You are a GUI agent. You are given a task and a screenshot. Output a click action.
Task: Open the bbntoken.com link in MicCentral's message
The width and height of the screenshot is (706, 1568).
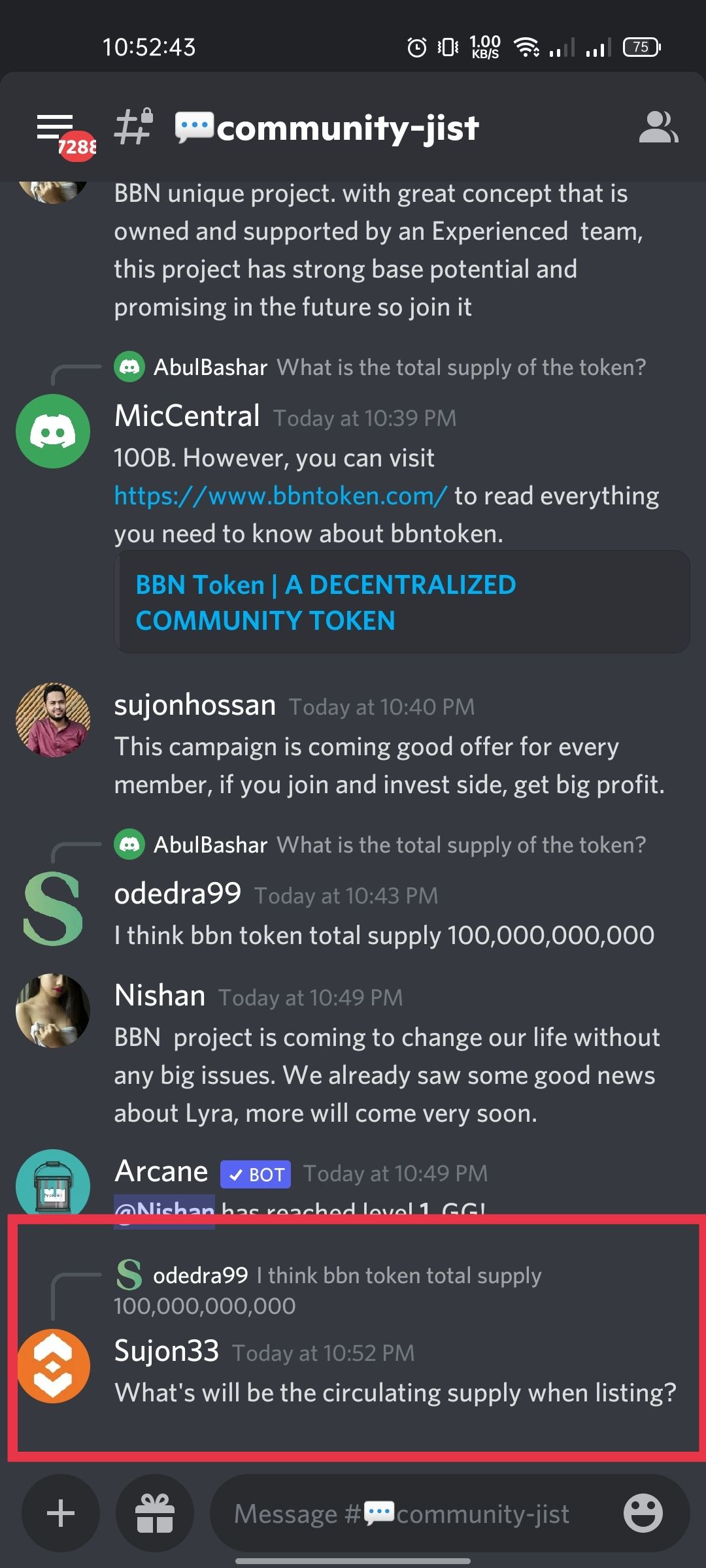pos(280,496)
